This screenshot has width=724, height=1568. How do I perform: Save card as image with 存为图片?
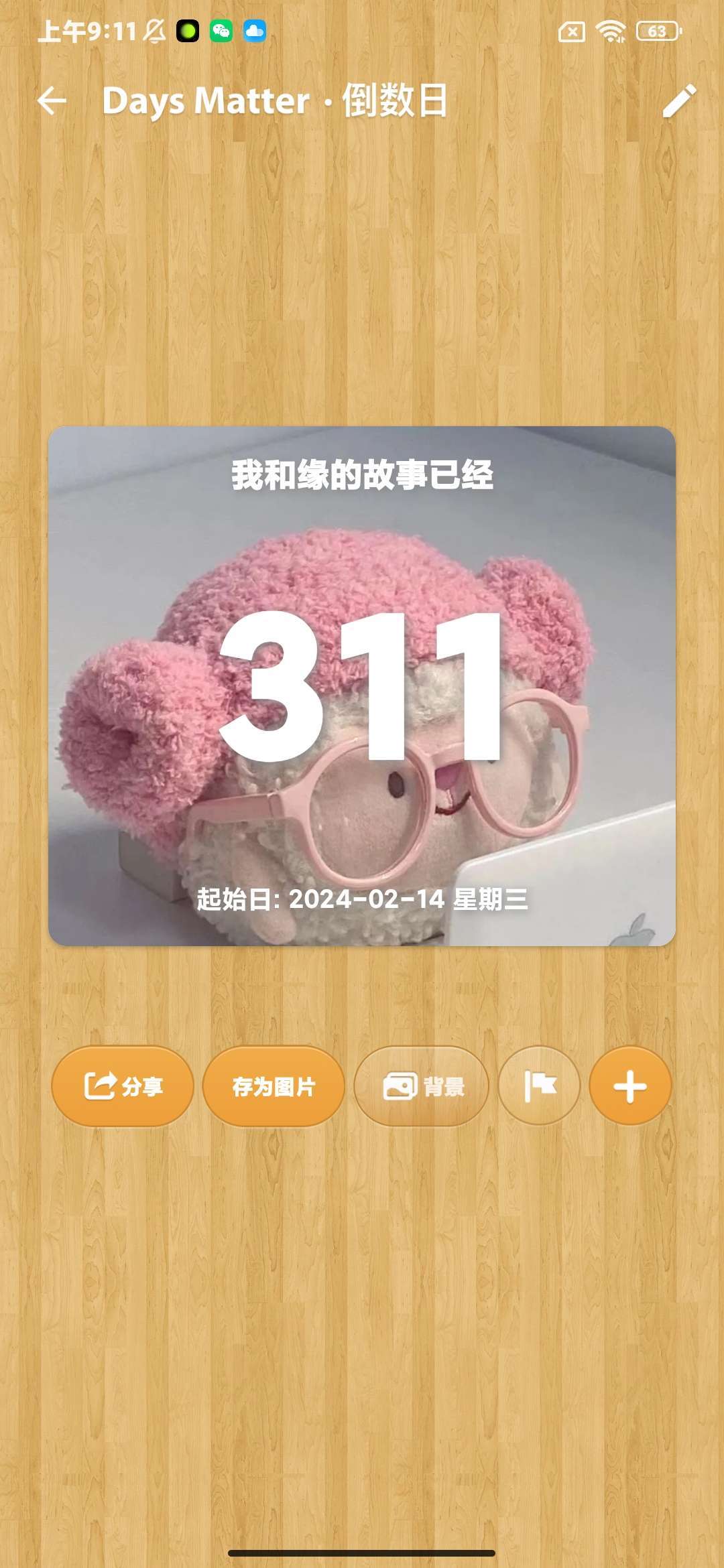pyautogui.click(x=274, y=1086)
